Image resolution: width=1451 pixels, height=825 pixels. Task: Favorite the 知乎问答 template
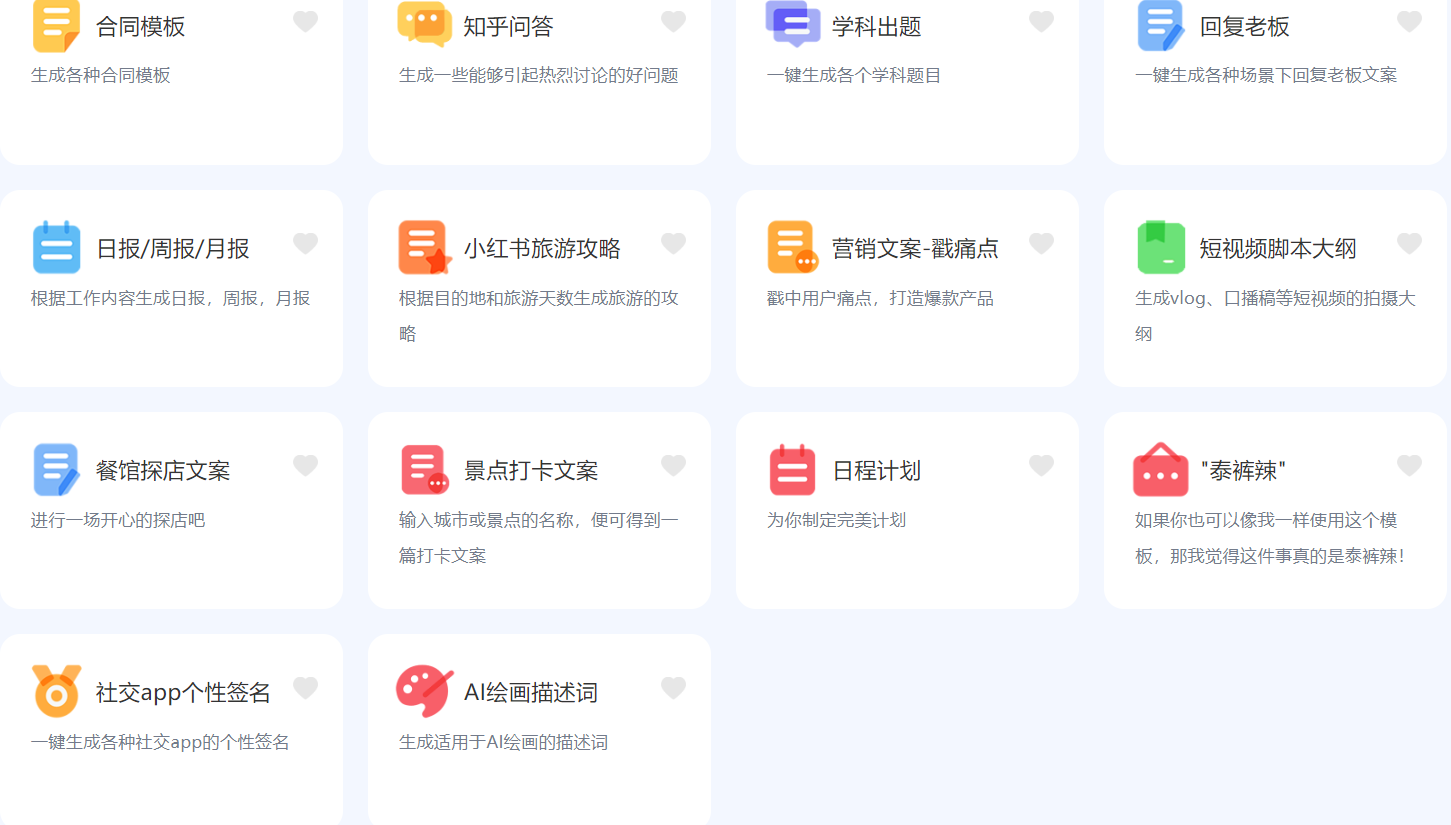[673, 22]
